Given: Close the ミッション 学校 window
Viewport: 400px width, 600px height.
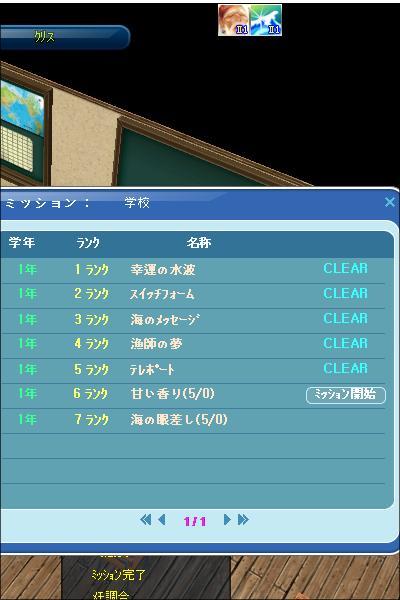Looking at the screenshot, I should tap(390, 202).
